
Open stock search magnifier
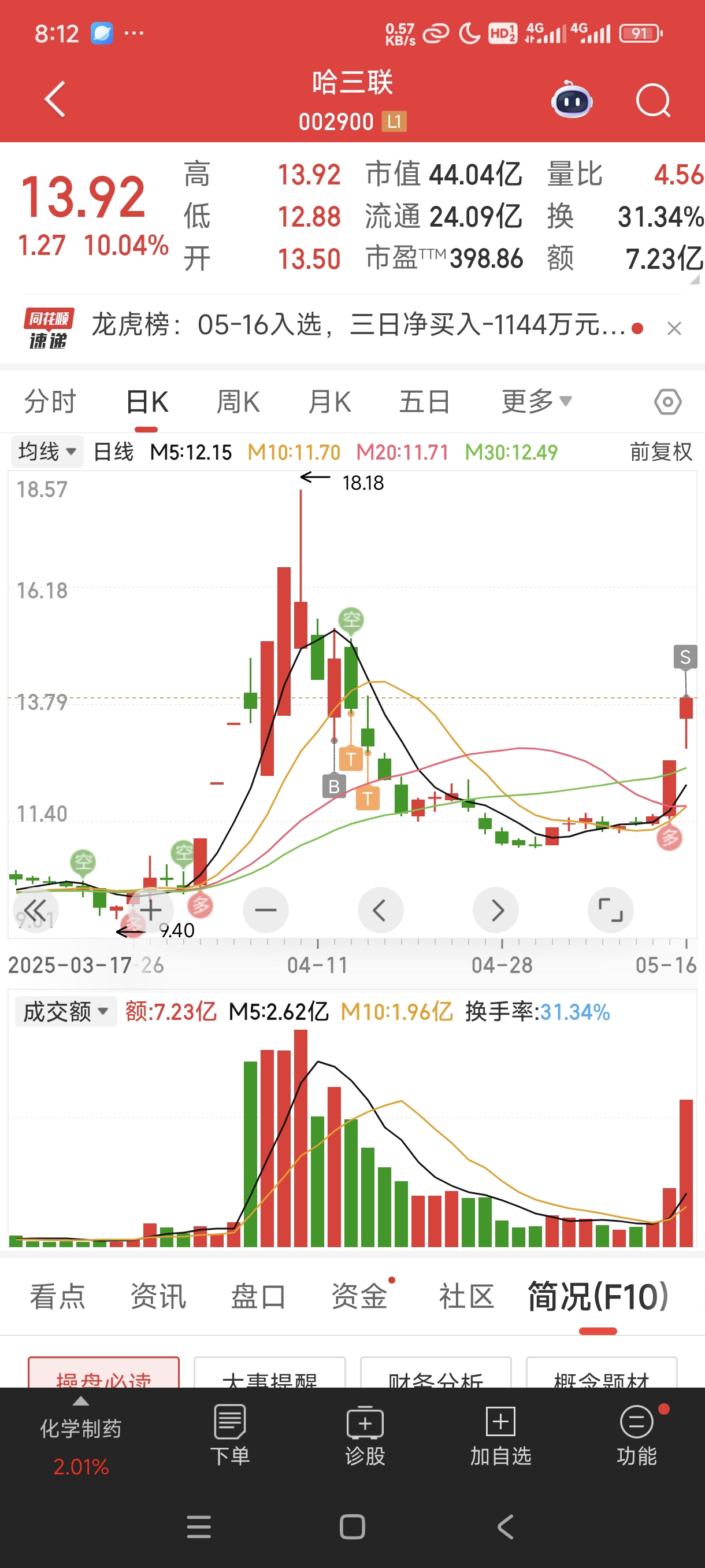652,101
